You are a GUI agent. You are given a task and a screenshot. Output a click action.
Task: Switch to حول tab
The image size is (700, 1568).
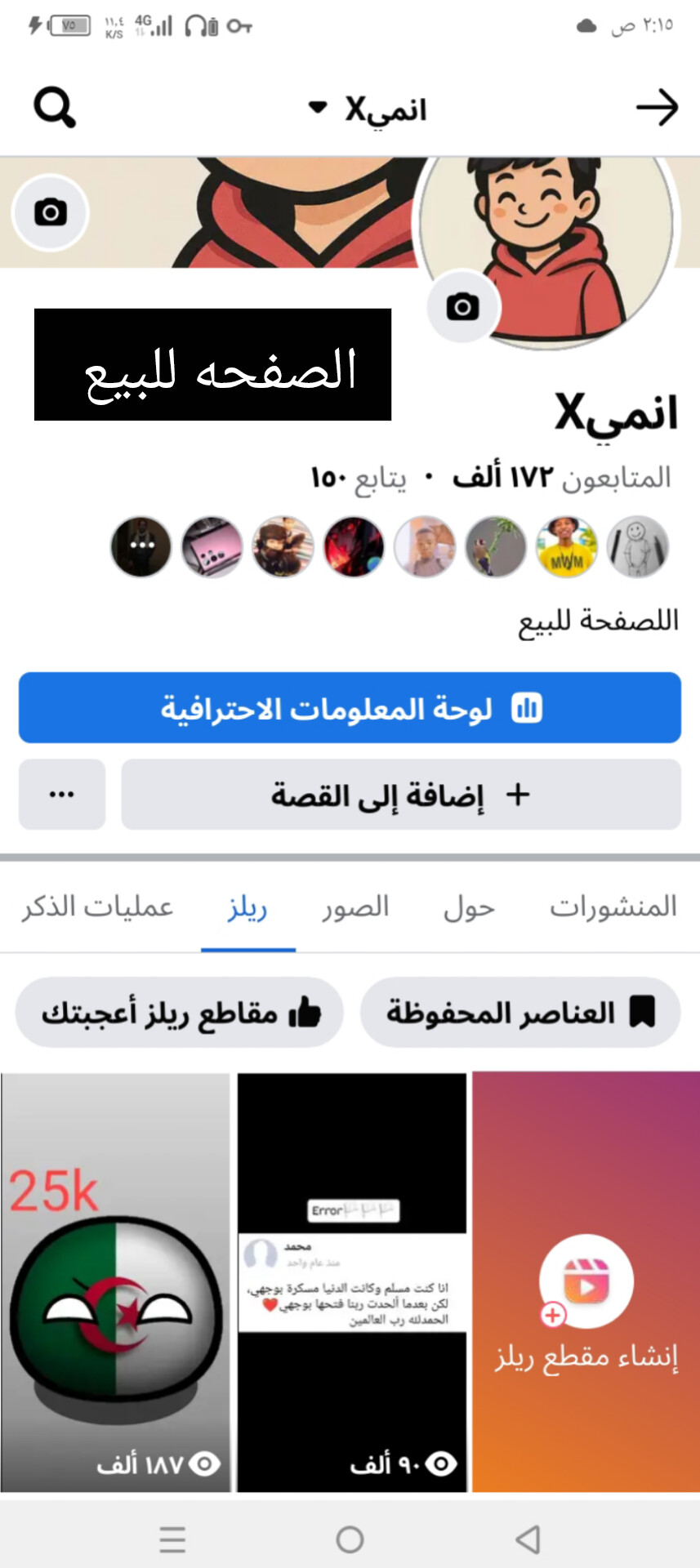[x=469, y=907]
